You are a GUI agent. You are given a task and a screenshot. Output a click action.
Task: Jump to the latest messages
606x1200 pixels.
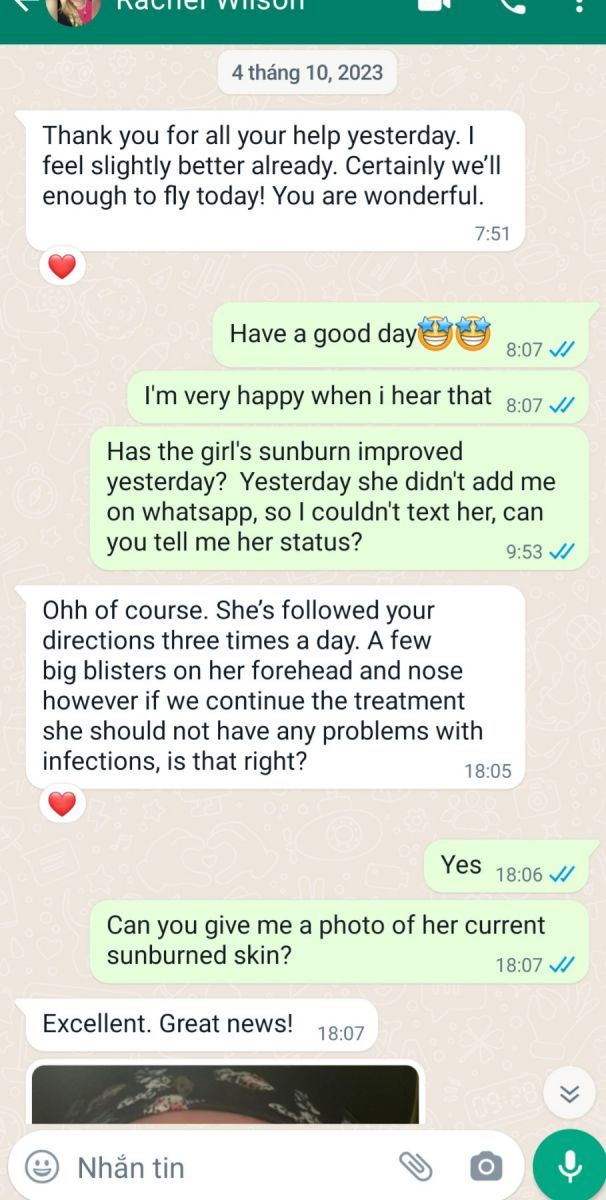[569, 1094]
